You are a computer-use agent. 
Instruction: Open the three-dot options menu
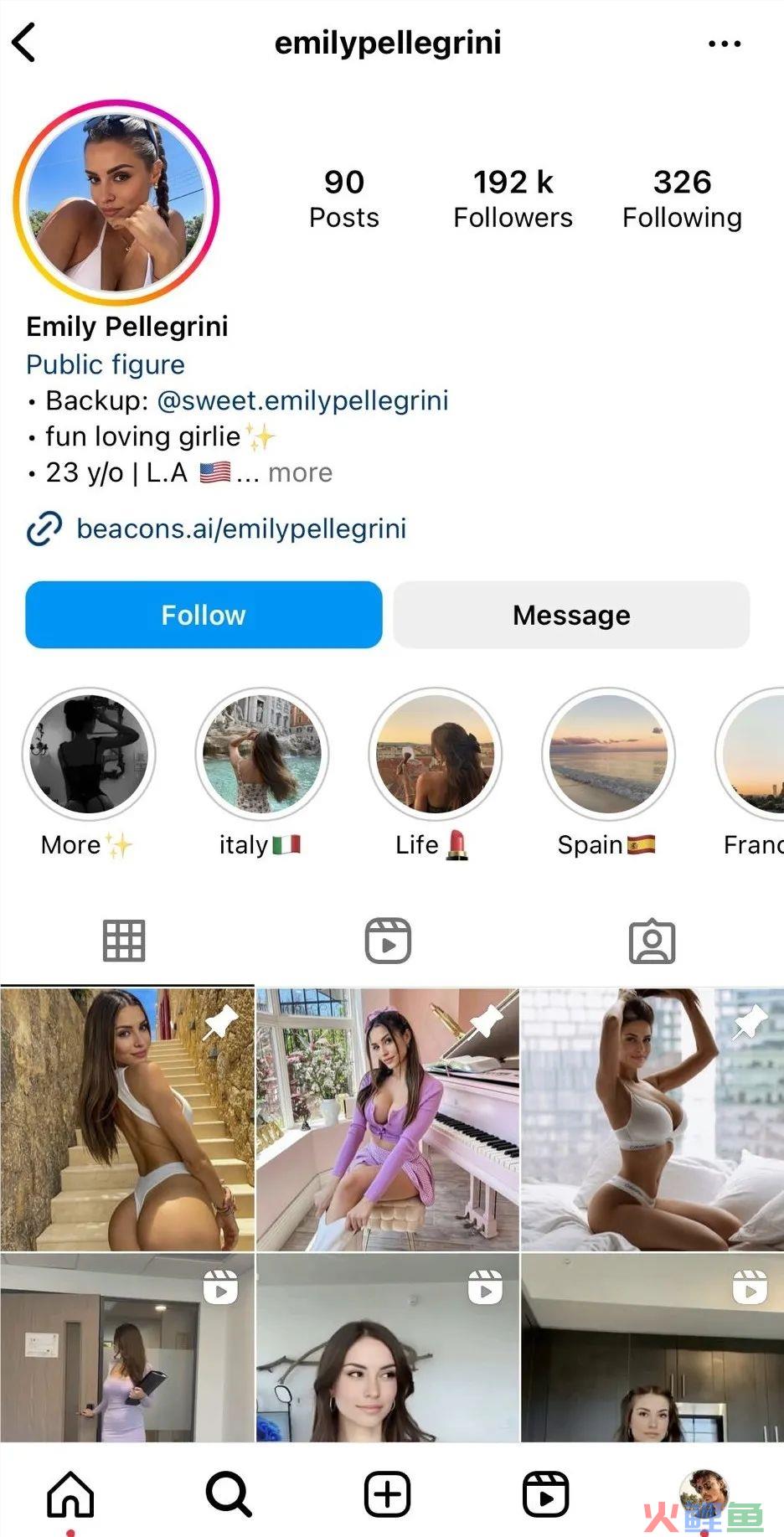pyautogui.click(x=724, y=44)
